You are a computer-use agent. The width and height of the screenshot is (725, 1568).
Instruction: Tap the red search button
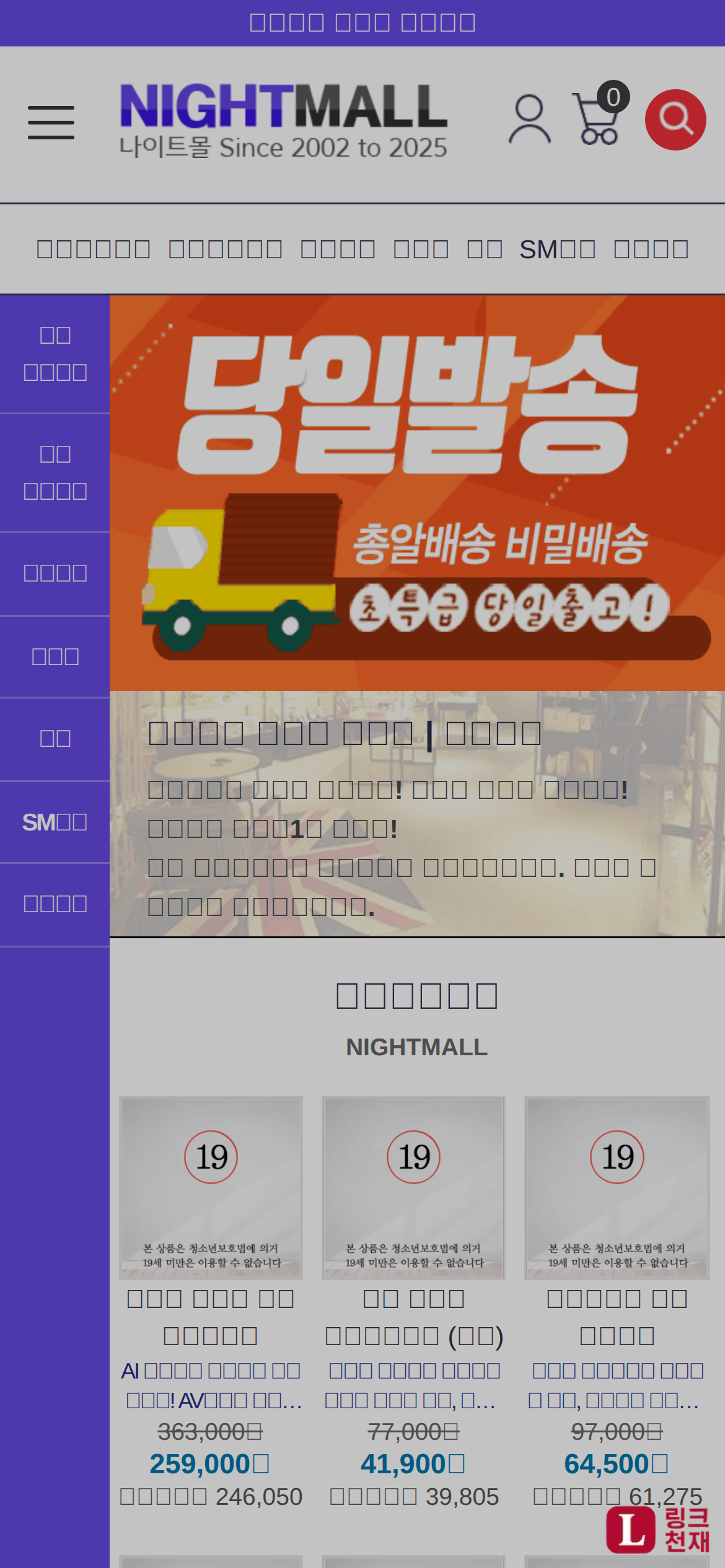675,120
